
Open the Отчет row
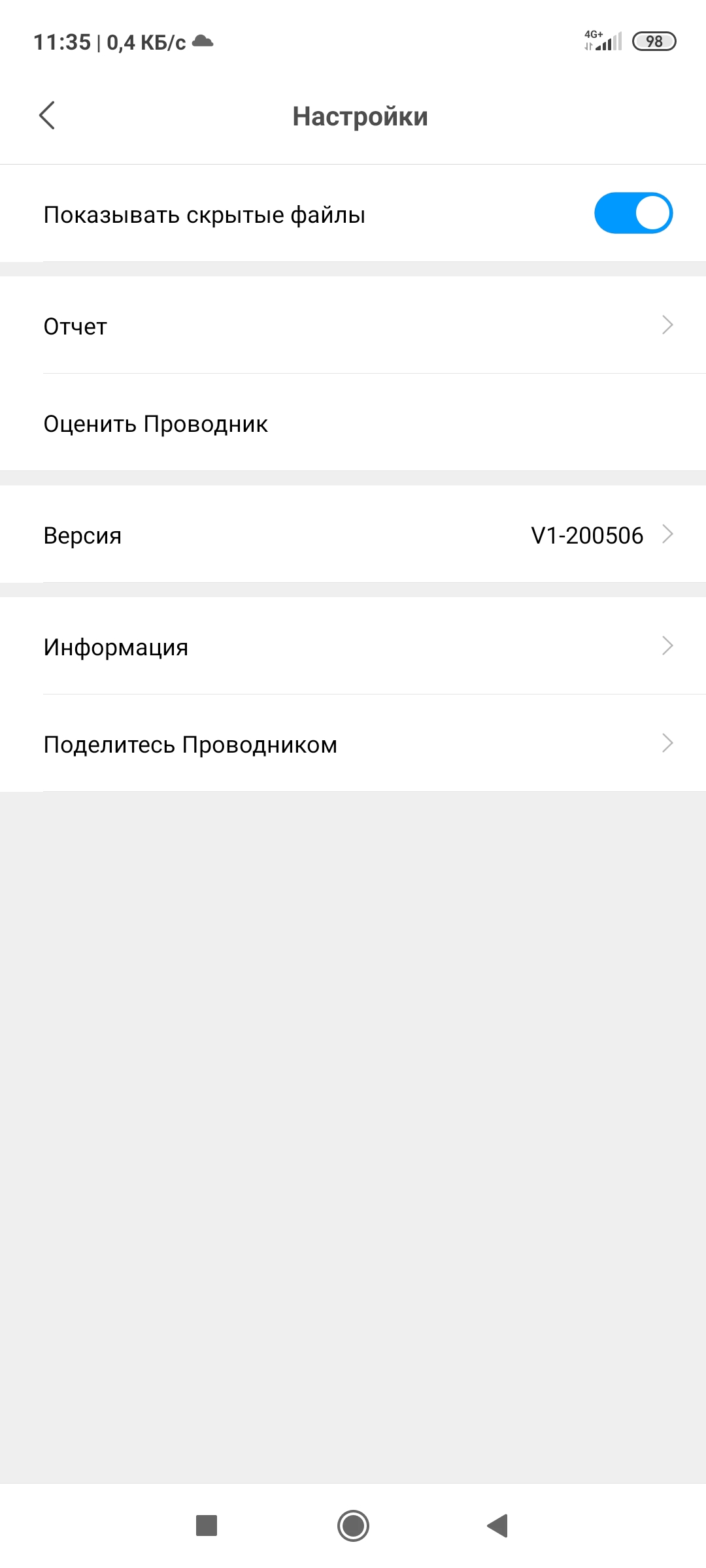(x=353, y=325)
